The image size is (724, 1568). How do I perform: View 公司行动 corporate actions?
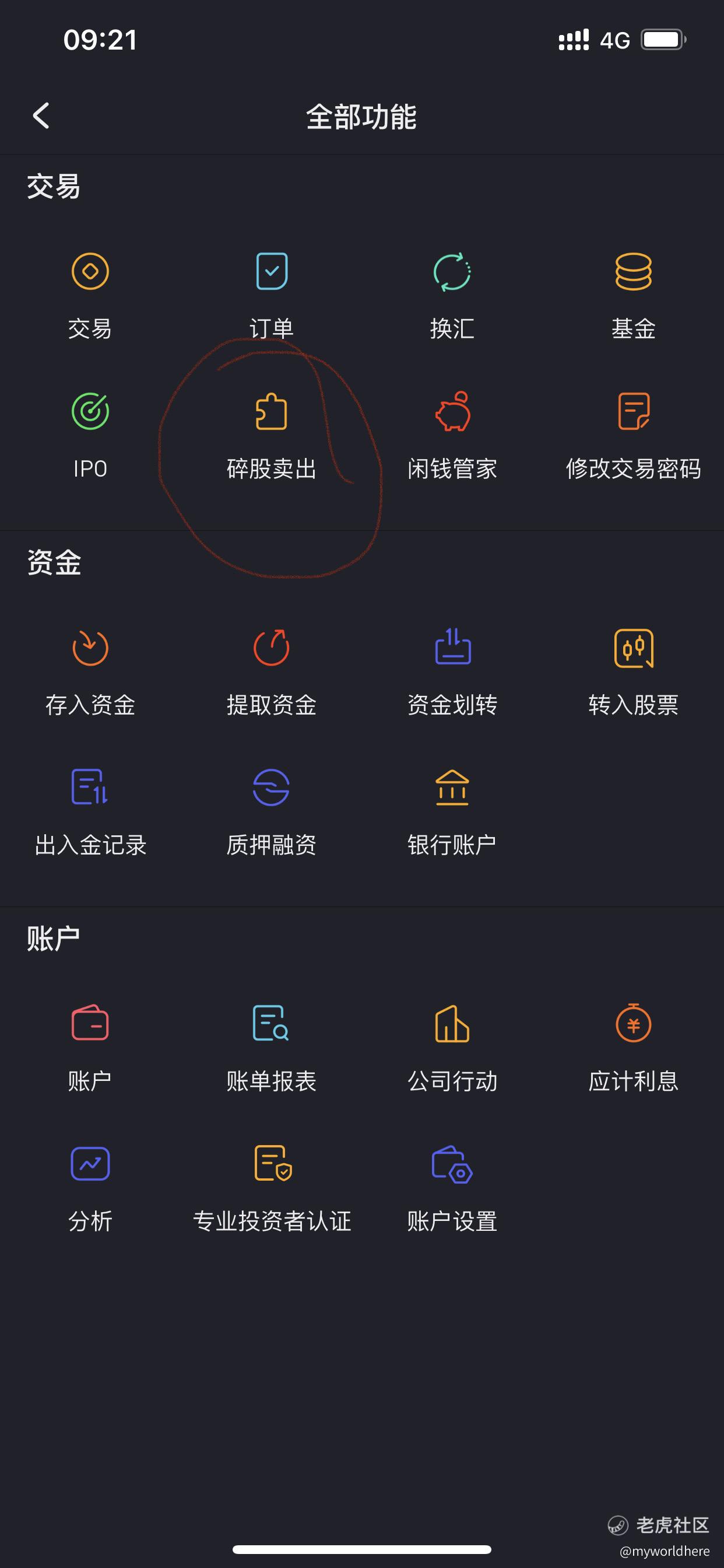[452, 1048]
